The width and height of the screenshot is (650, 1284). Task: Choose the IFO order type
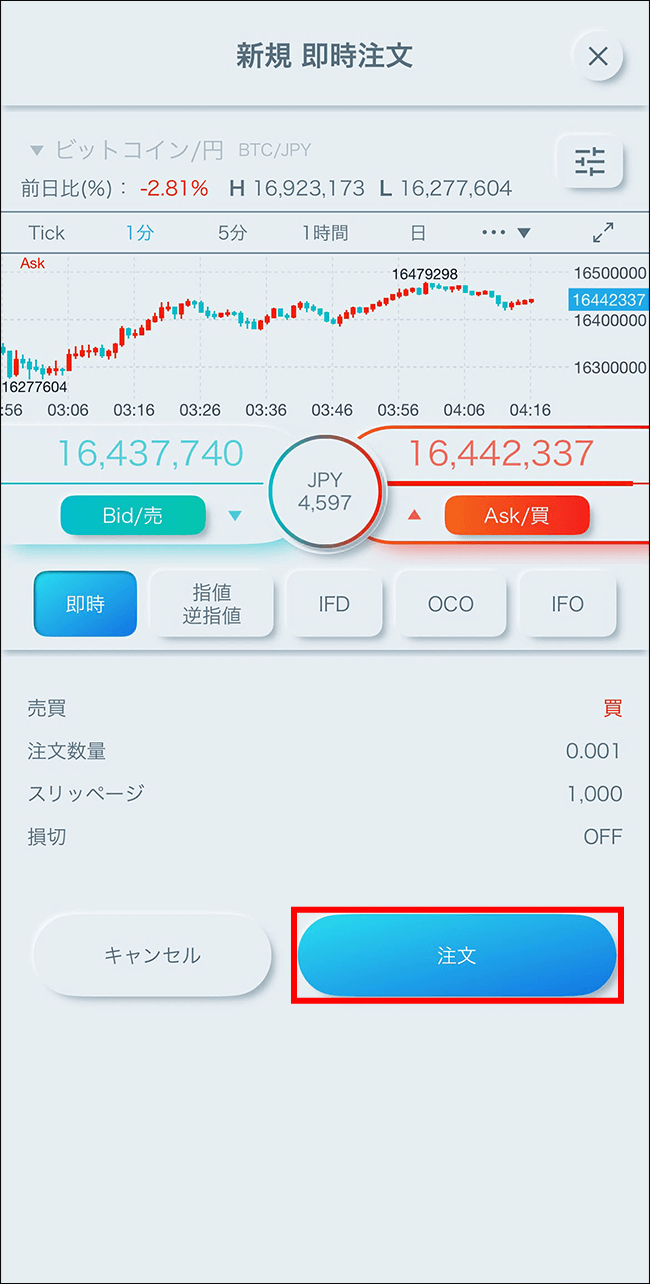point(567,604)
